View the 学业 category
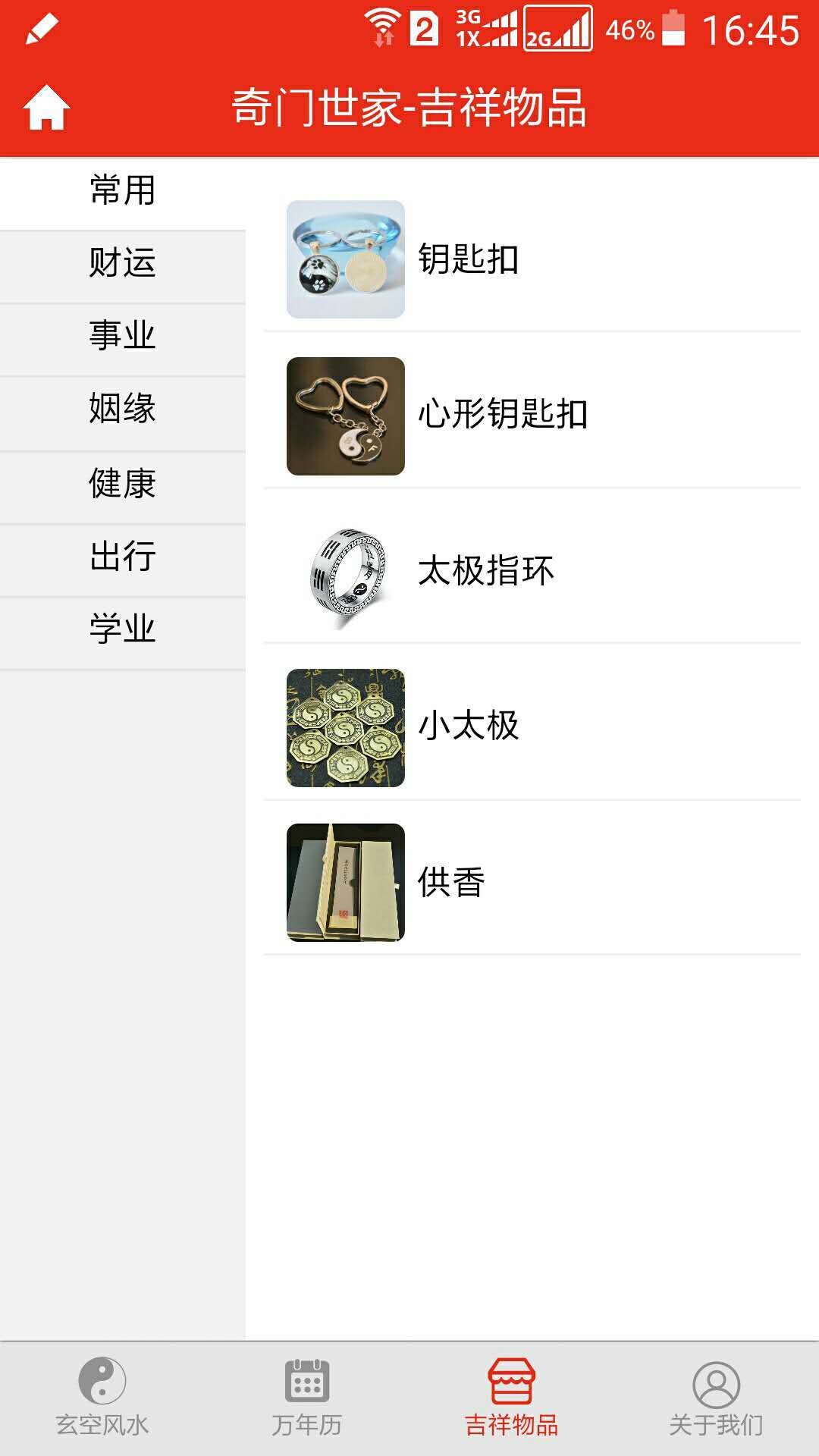This screenshot has width=819, height=1456. click(x=122, y=629)
